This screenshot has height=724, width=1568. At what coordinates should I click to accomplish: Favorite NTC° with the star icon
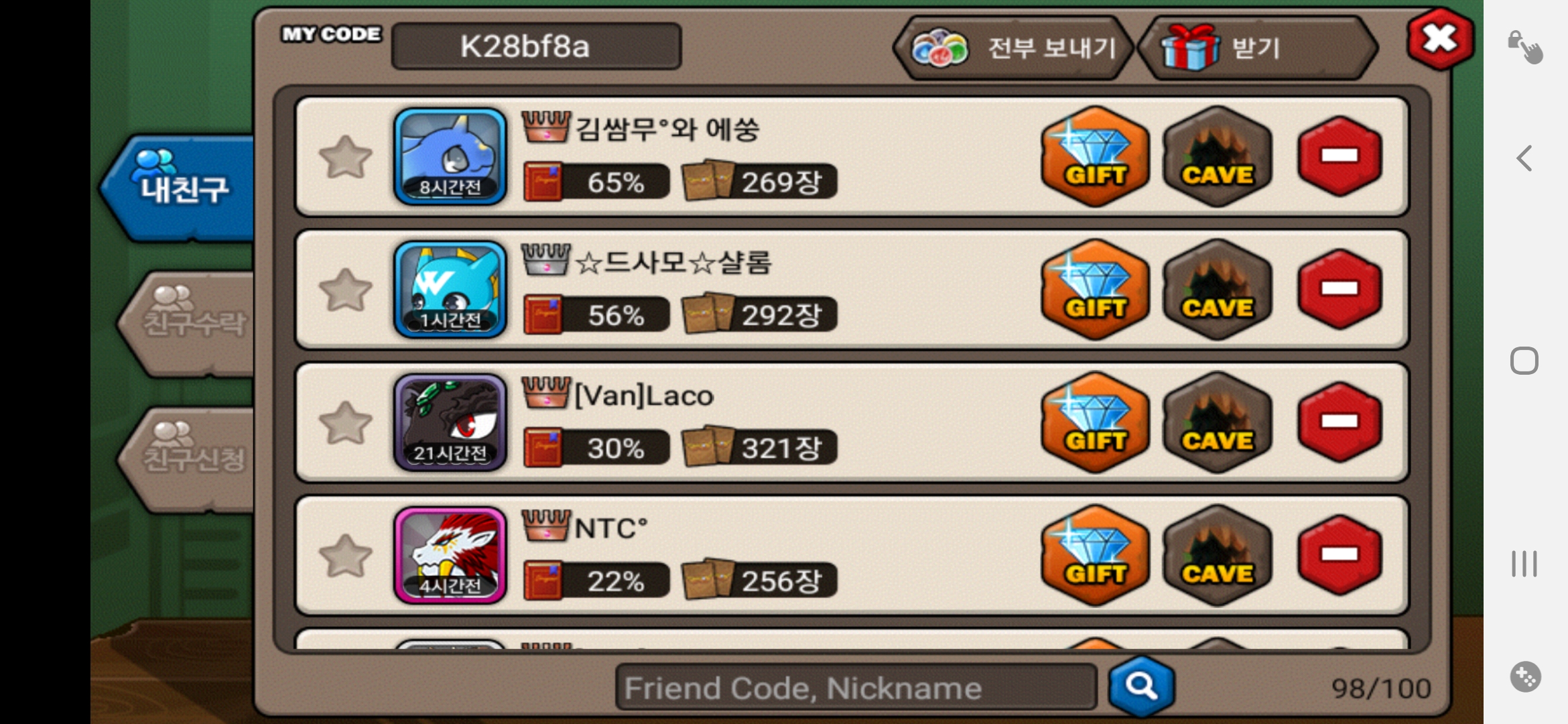point(346,555)
